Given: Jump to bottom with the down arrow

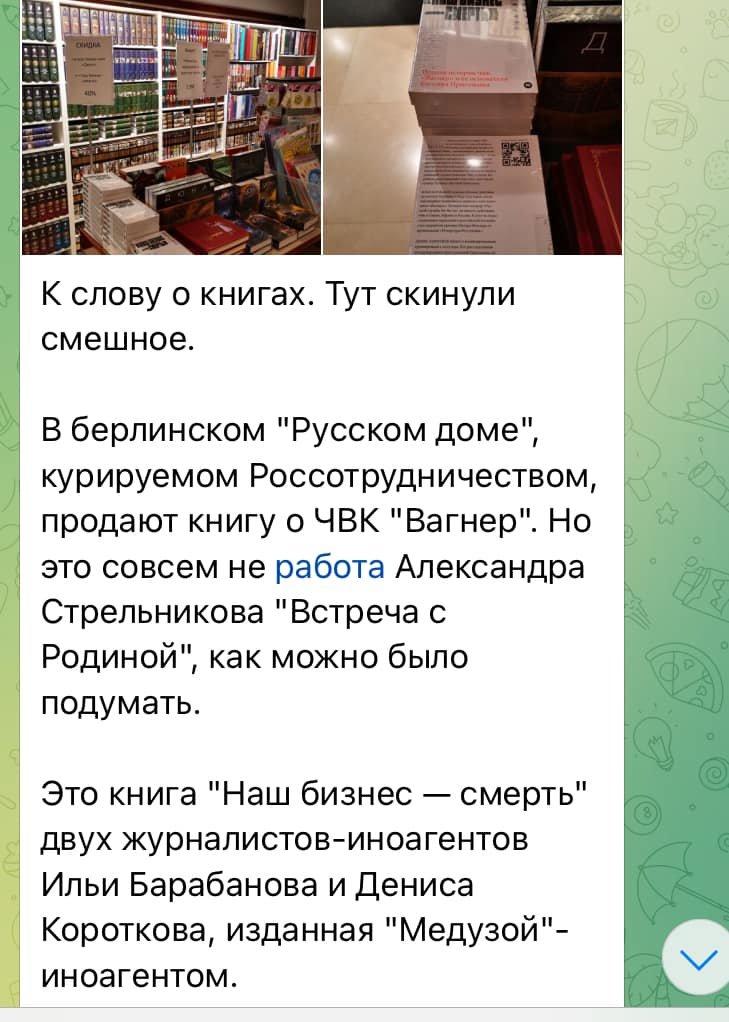Looking at the screenshot, I should (x=697, y=960).
